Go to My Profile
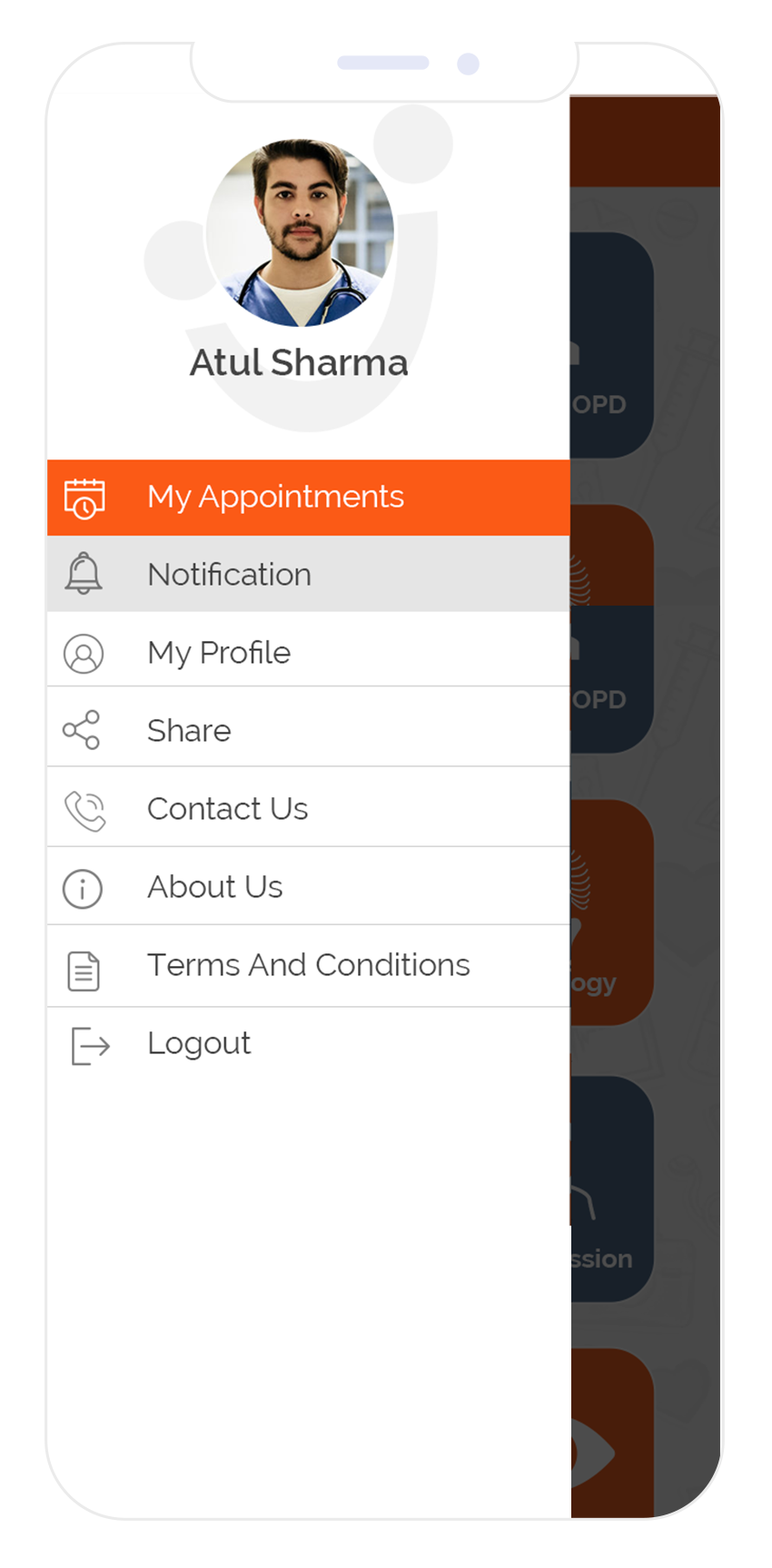The image size is (772, 1568). pyautogui.click(x=219, y=653)
